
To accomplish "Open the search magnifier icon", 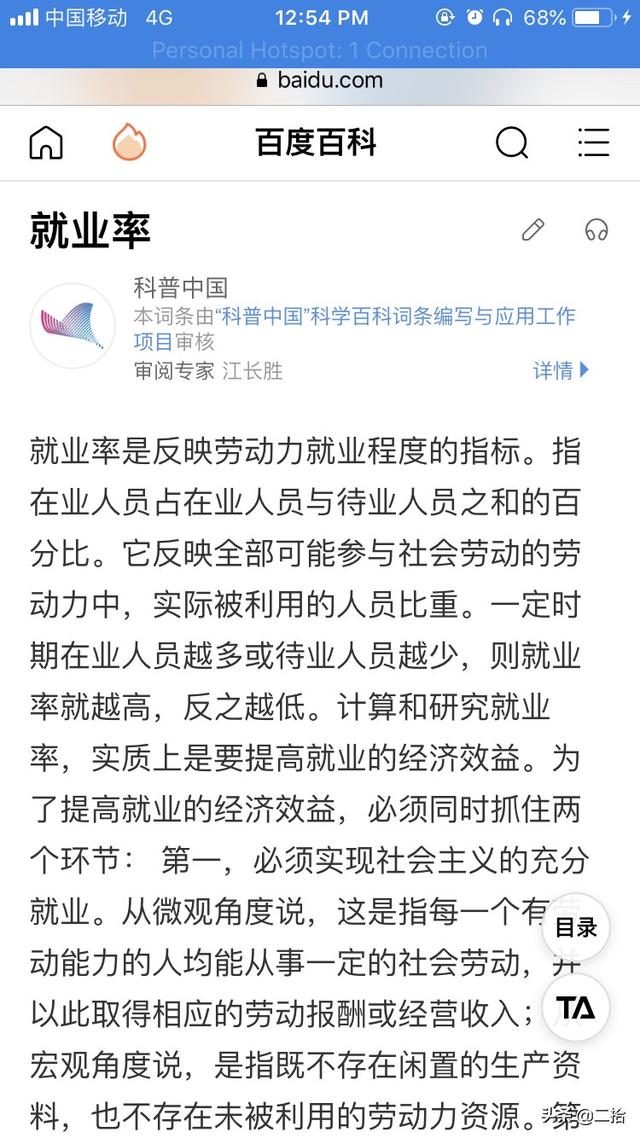I will 512,143.
